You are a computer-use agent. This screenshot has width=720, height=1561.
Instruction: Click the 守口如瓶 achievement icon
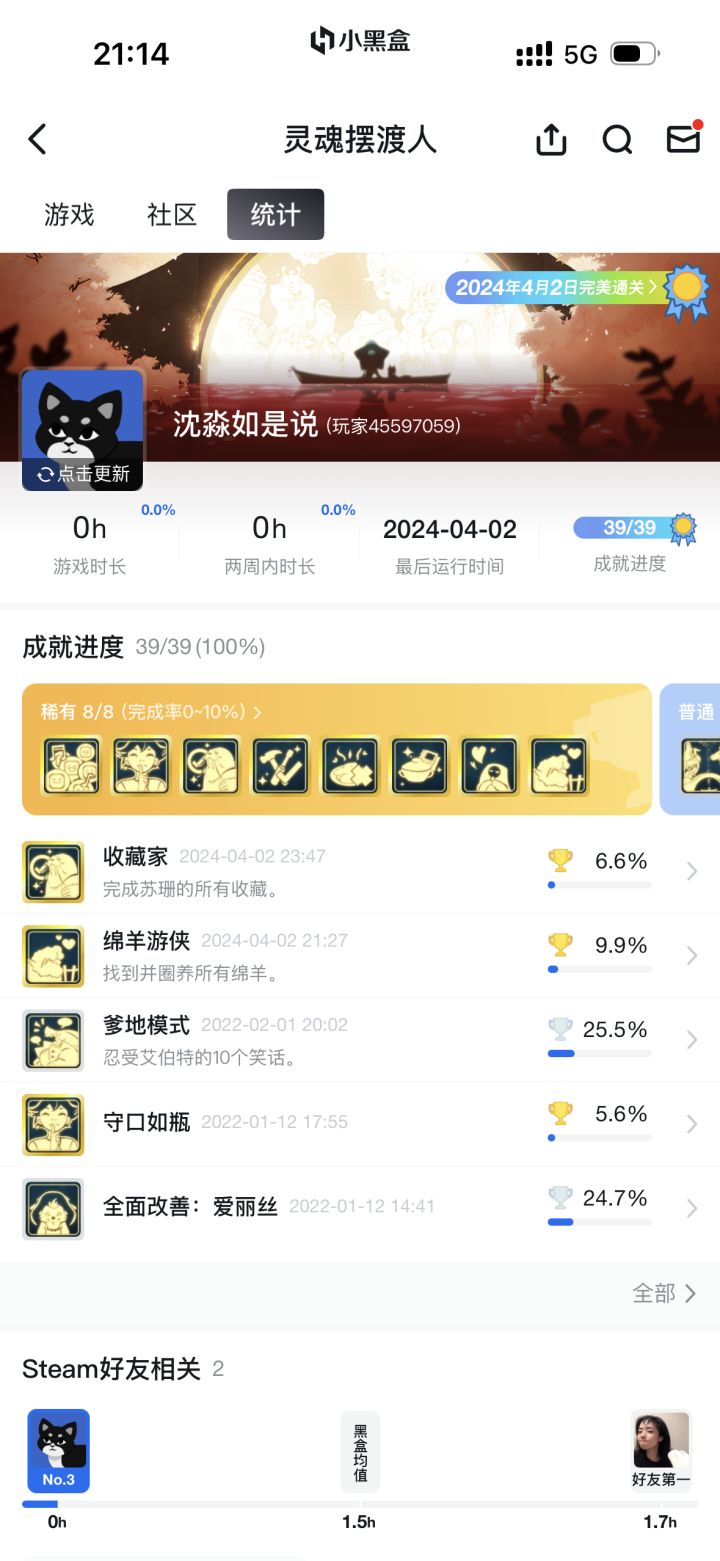pos(52,1124)
